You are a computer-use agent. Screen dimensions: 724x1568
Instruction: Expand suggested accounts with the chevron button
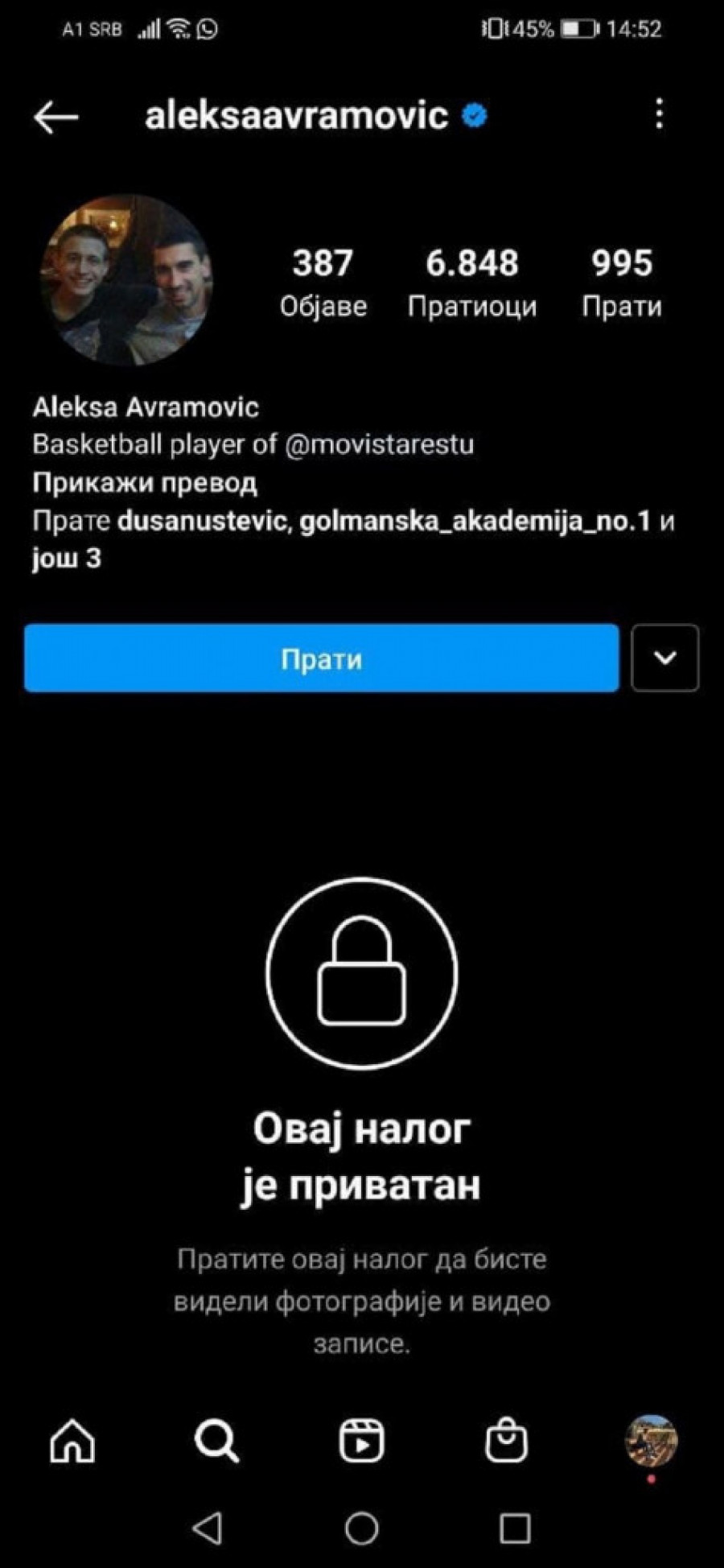pyautogui.click(x=664, y=658)
